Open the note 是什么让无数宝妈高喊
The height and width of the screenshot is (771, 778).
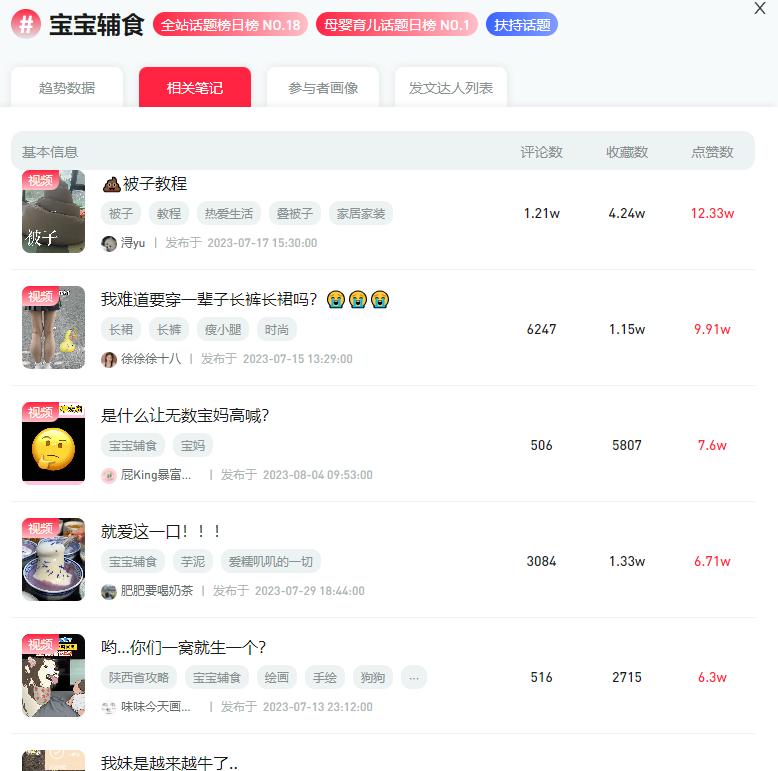(x=185, y=415)
